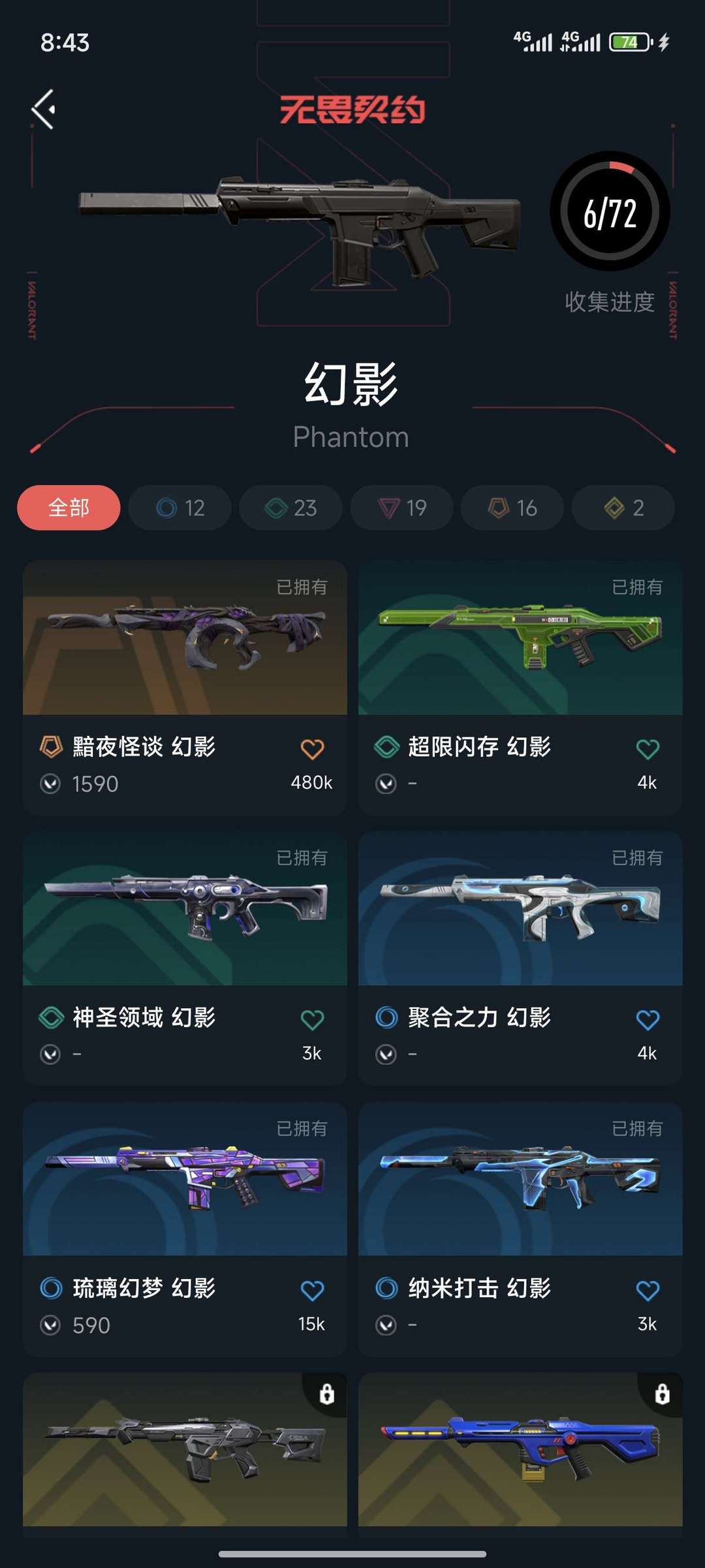Like the 聚合之力 幻影 skin
Screen dimensions: 705x1568
[648, 1020]
